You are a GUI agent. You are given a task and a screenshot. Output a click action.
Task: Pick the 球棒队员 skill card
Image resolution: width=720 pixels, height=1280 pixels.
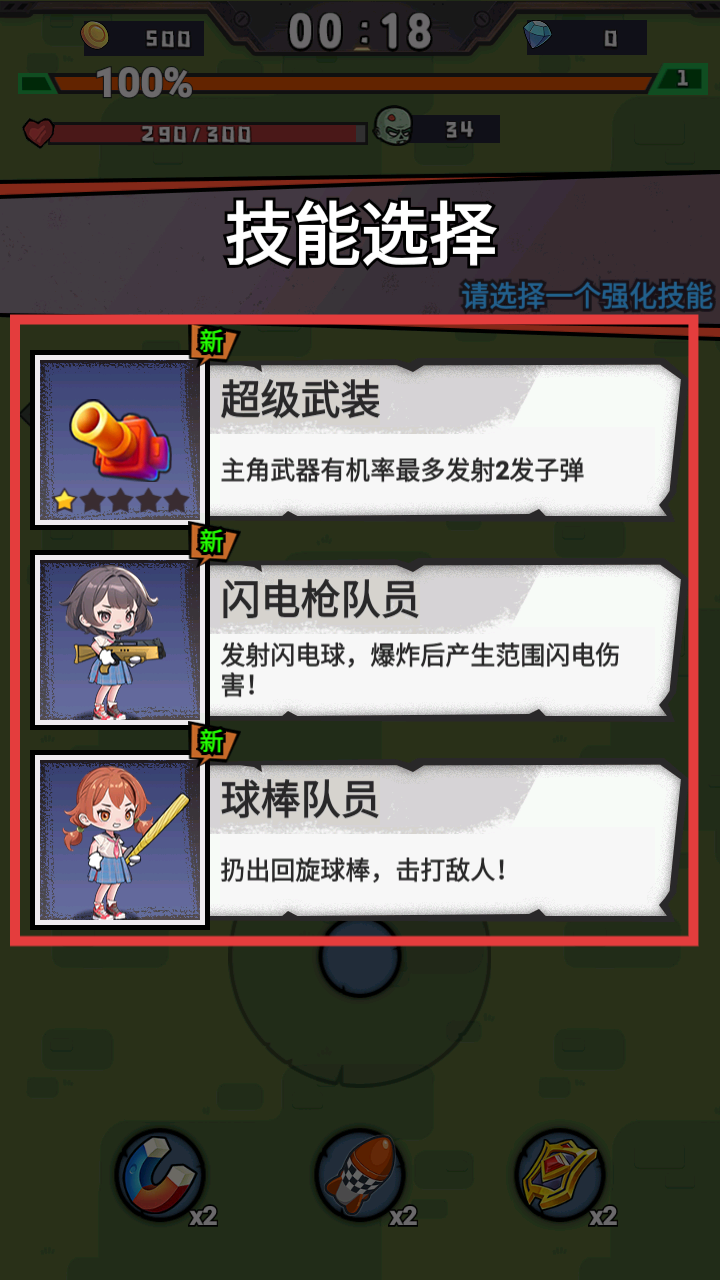356,839
